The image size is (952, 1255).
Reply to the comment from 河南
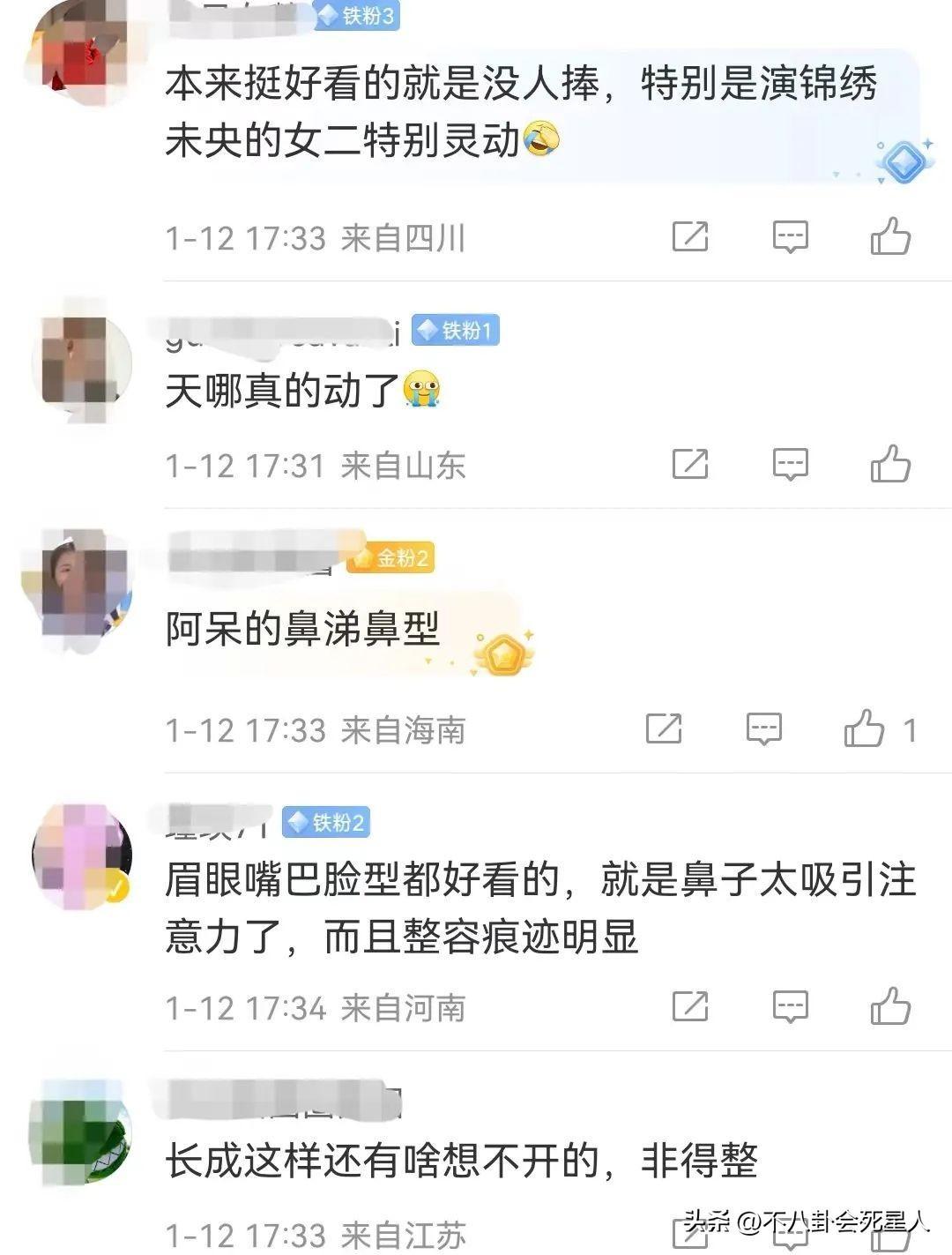click(x=790, y=1005)
